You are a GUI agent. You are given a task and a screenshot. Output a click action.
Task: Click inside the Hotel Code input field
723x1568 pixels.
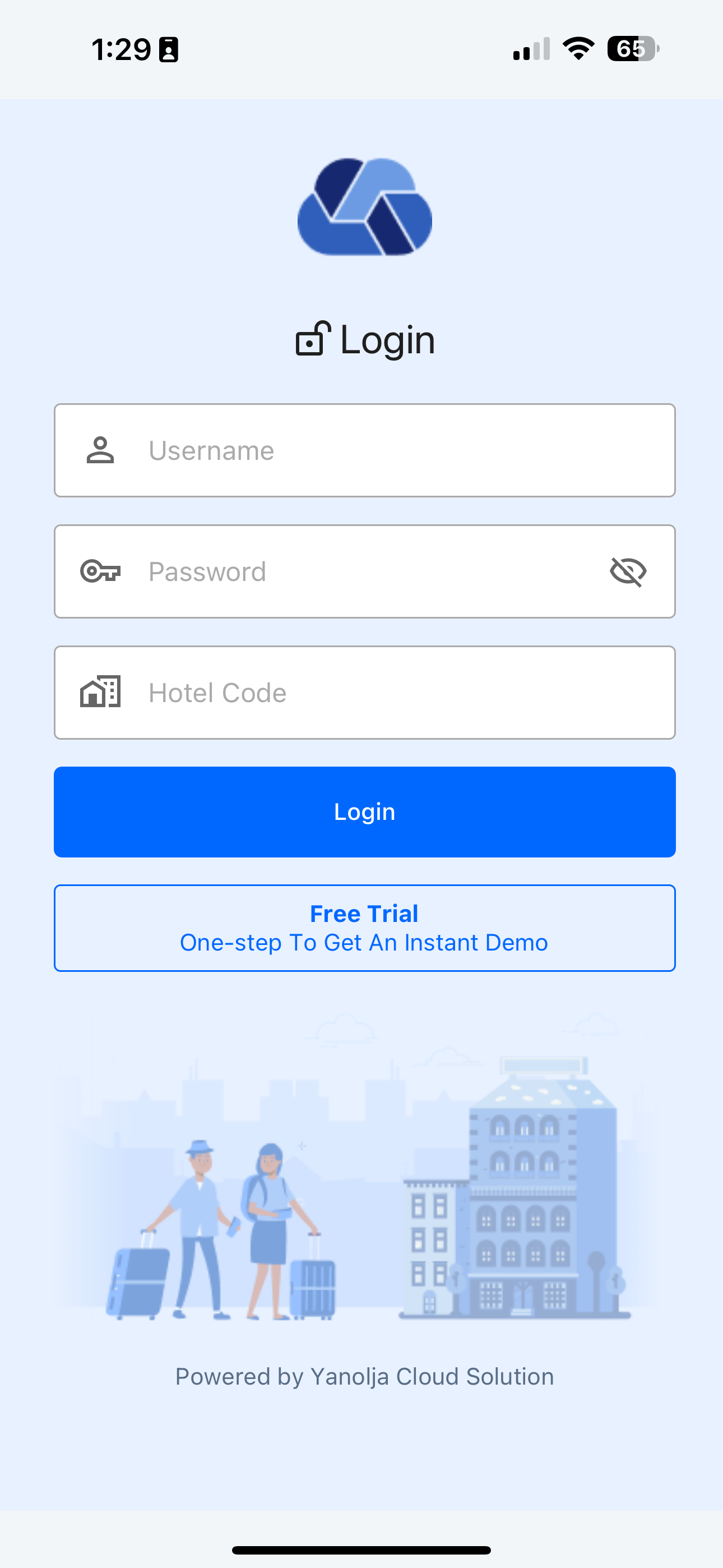pos(365,691)
